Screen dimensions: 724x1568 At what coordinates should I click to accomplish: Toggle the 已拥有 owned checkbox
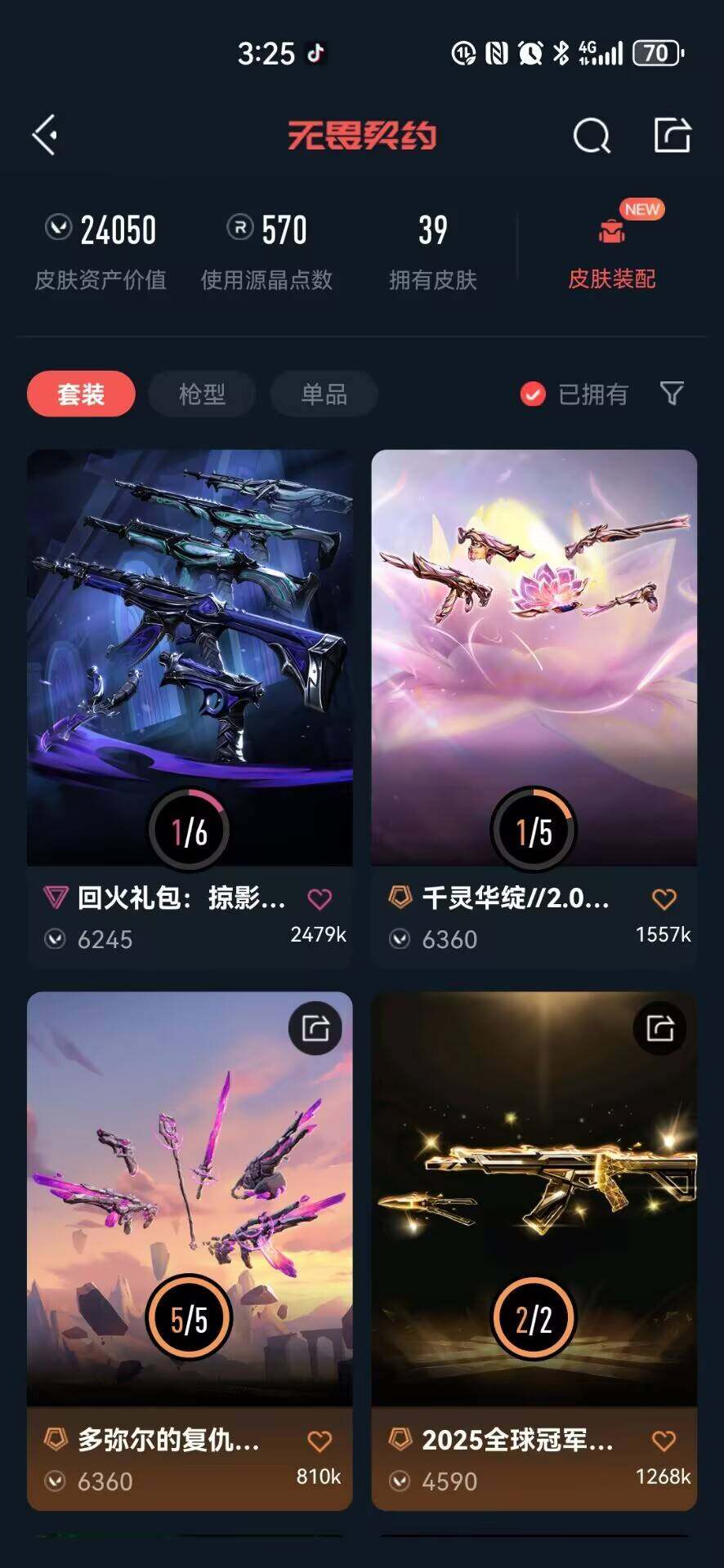pyautogui.click(x=533, y=394)
